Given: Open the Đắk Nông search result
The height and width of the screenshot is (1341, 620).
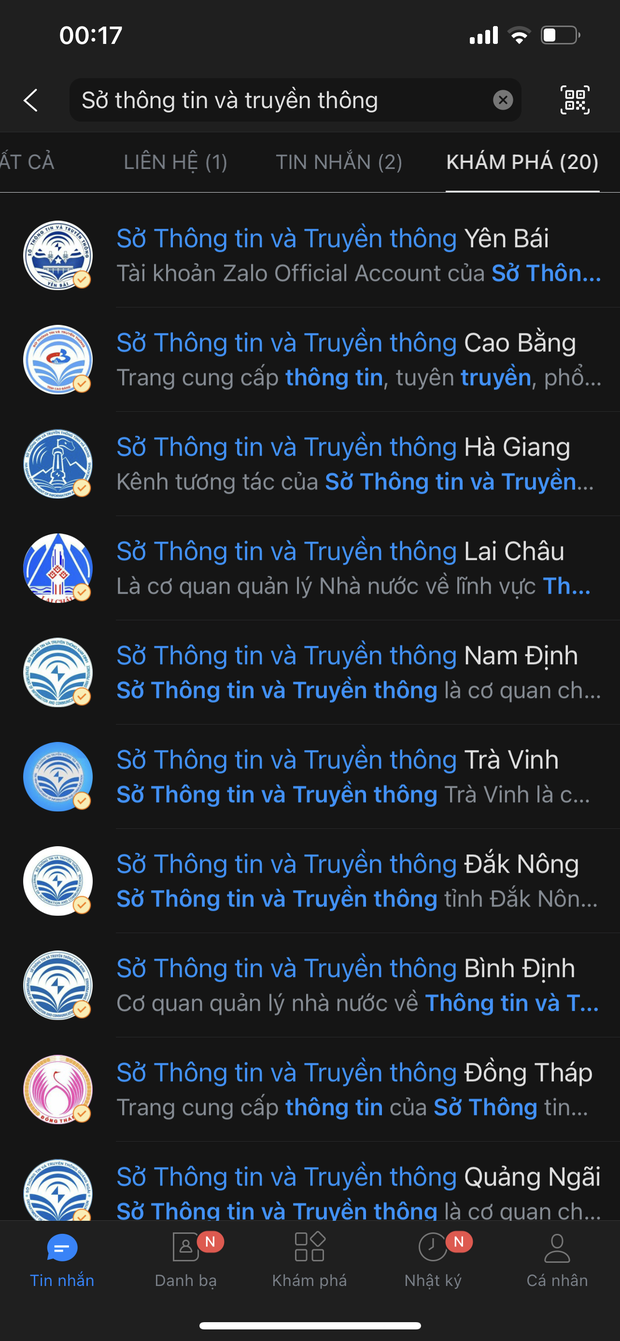Looking at the screenshot, I should click(310, 881).
